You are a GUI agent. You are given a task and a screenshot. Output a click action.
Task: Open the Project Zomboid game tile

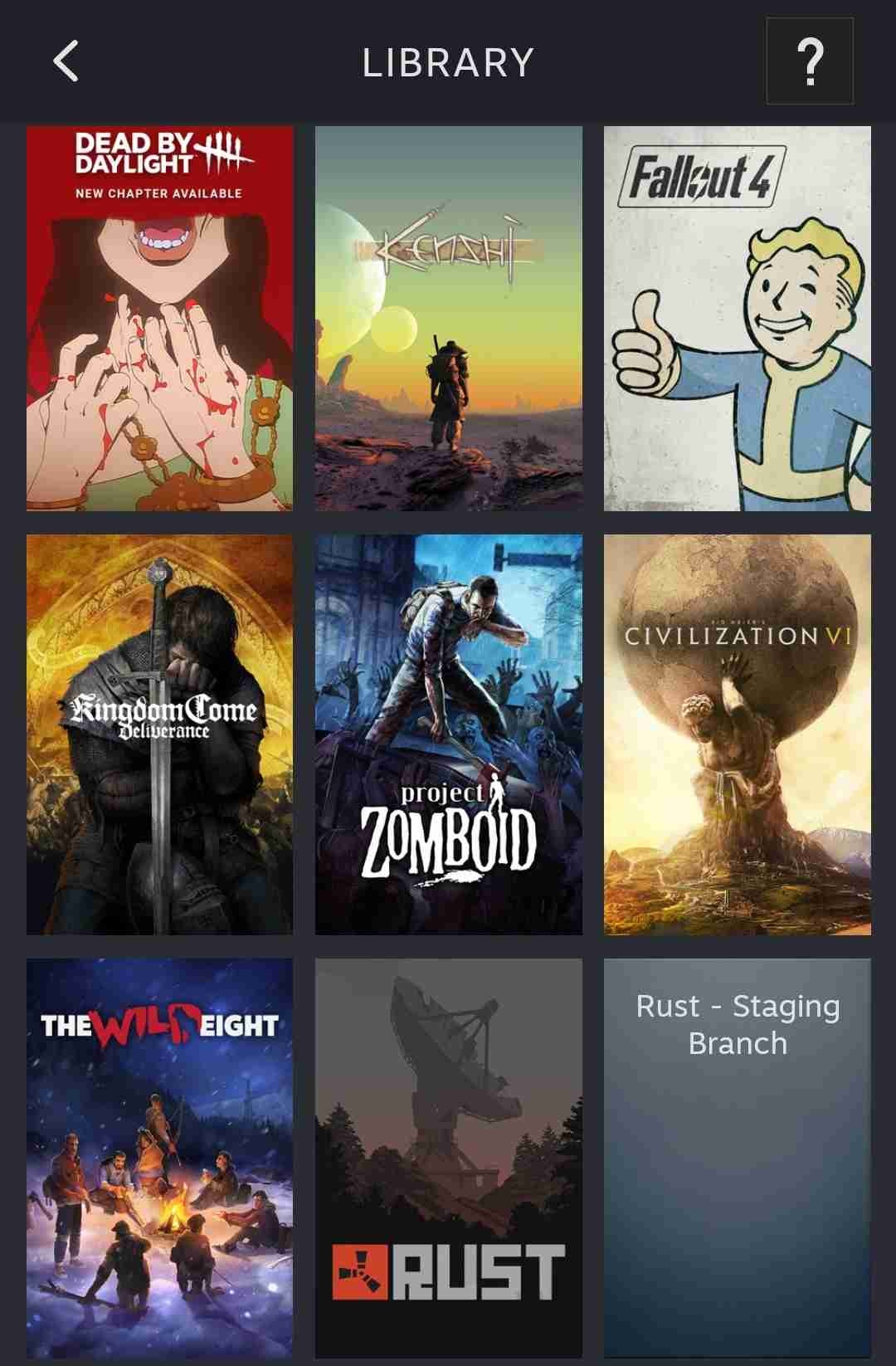coord(448,734)
